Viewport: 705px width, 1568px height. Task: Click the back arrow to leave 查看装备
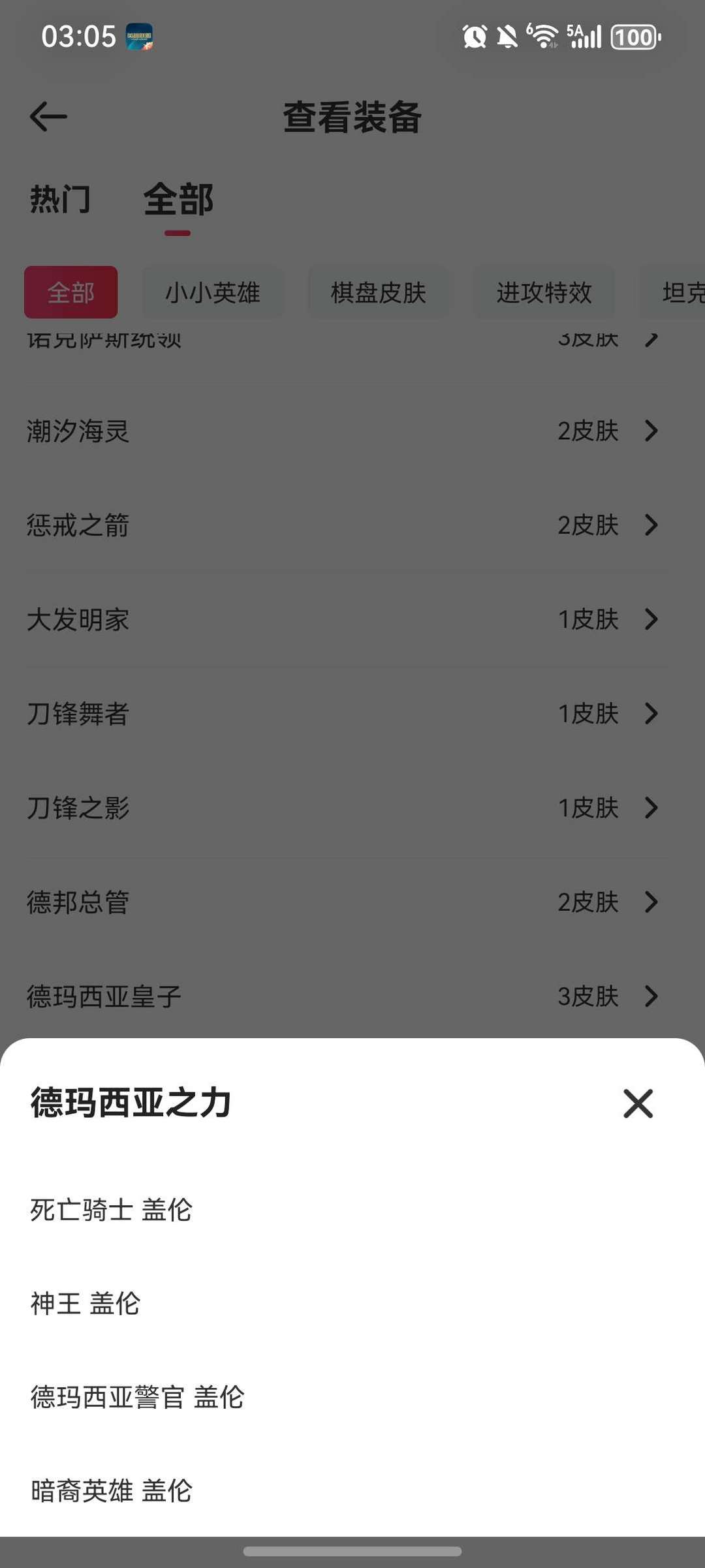[48, 117]
